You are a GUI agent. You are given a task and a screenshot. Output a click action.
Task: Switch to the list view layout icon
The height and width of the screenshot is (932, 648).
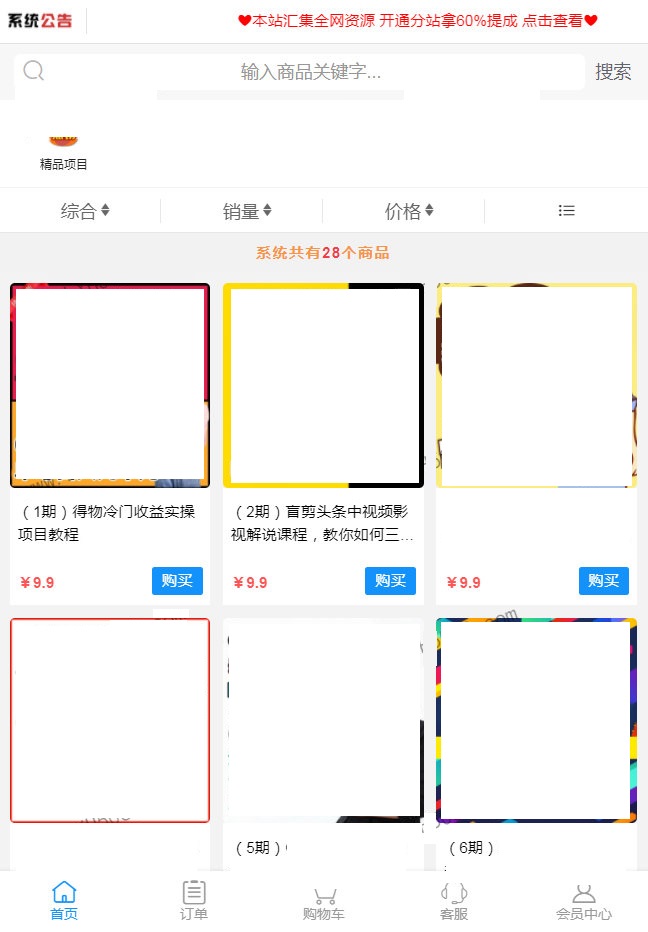(566, 211)
